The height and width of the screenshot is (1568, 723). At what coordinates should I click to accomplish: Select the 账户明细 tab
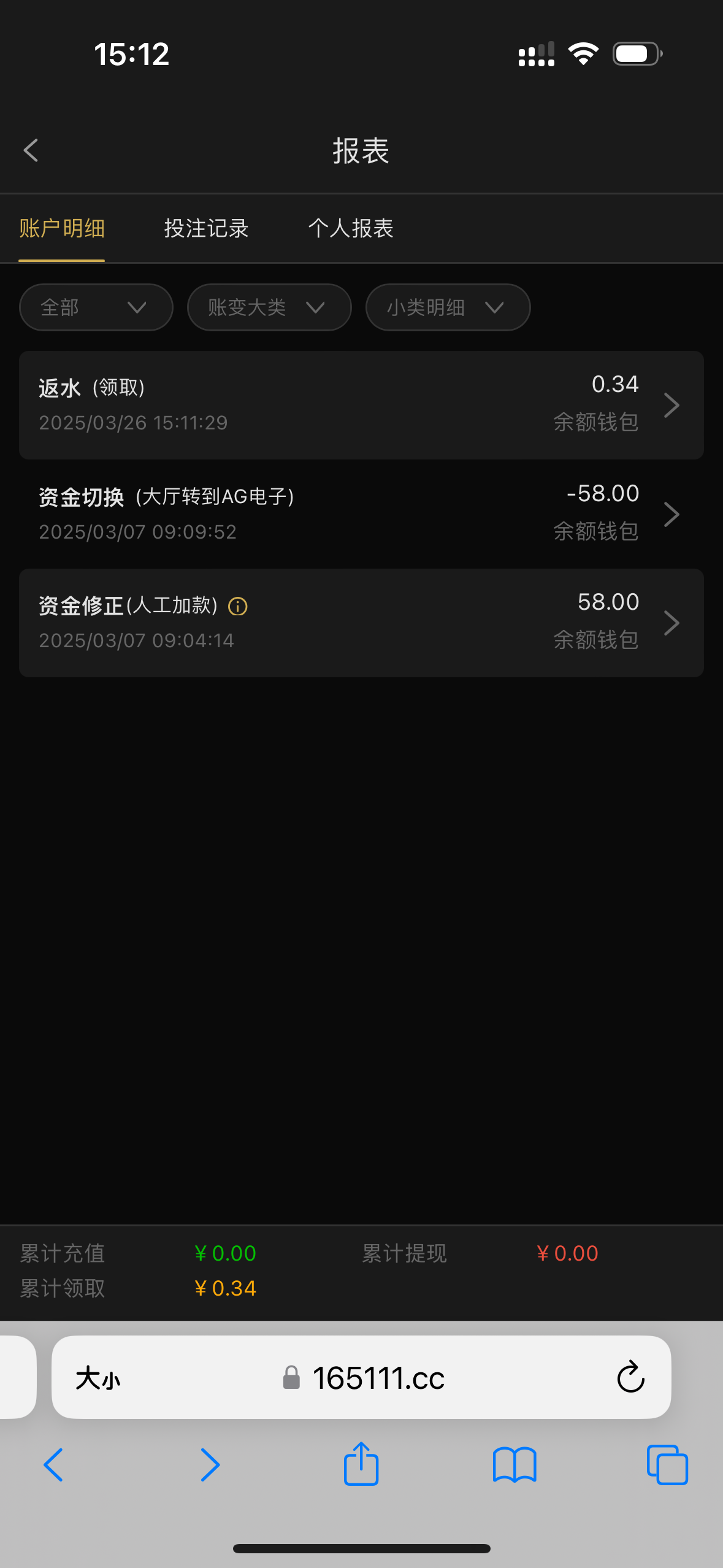[62, 228]
